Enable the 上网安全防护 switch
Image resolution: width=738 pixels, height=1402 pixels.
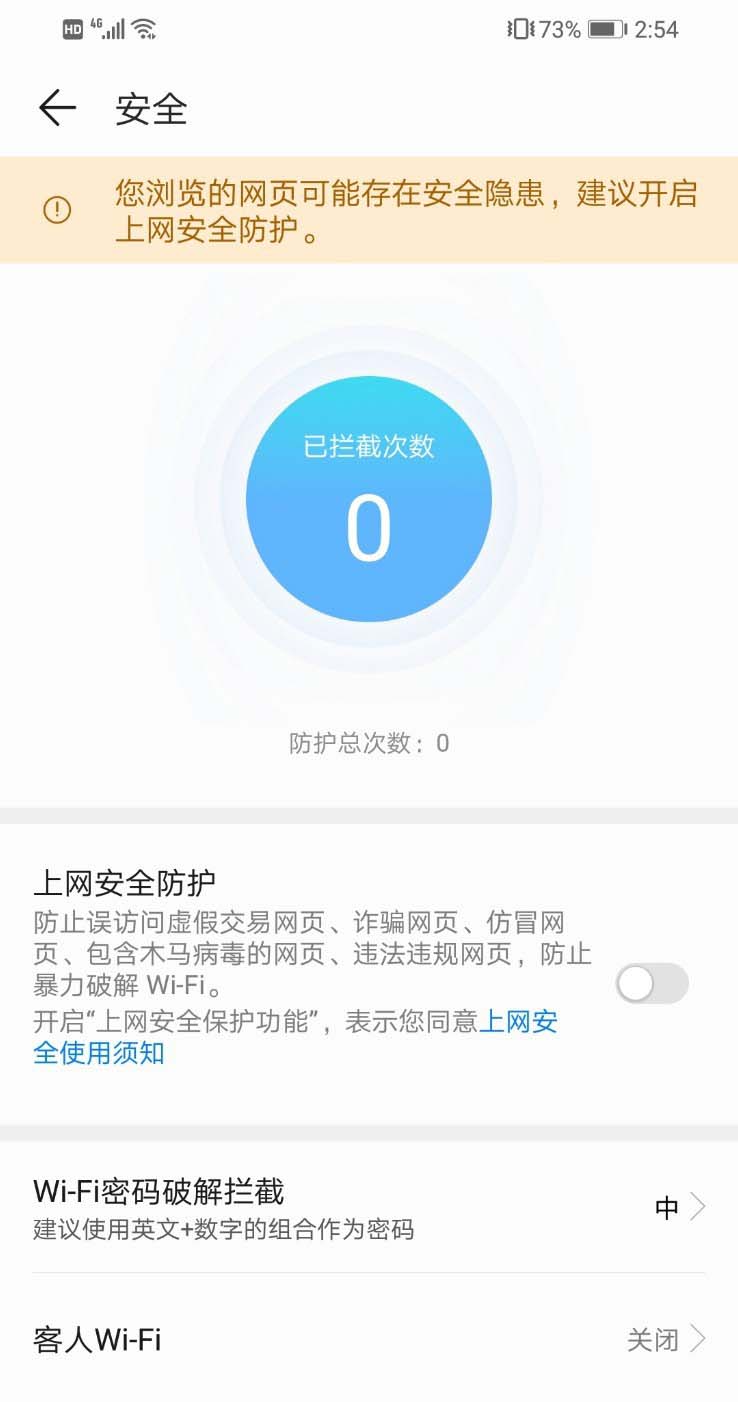652,984
